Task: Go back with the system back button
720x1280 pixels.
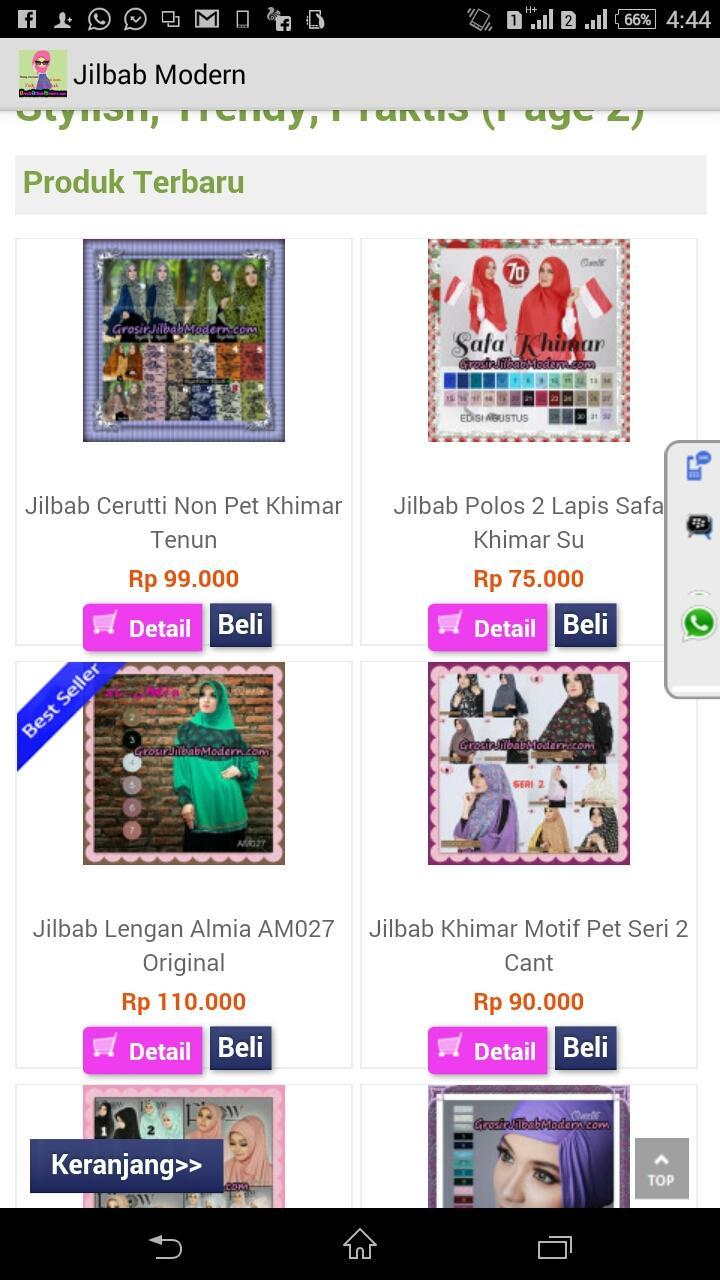Action: [165, 1245]
